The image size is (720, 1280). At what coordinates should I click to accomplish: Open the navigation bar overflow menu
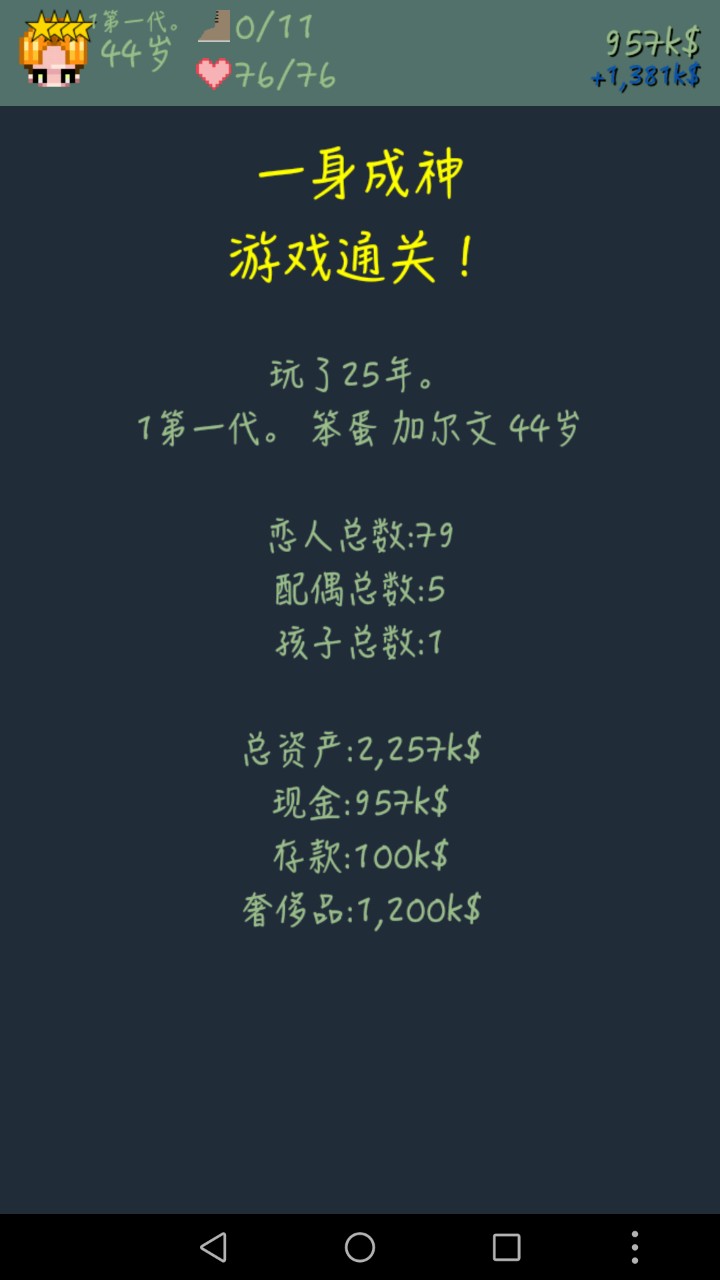[634, 1247]
